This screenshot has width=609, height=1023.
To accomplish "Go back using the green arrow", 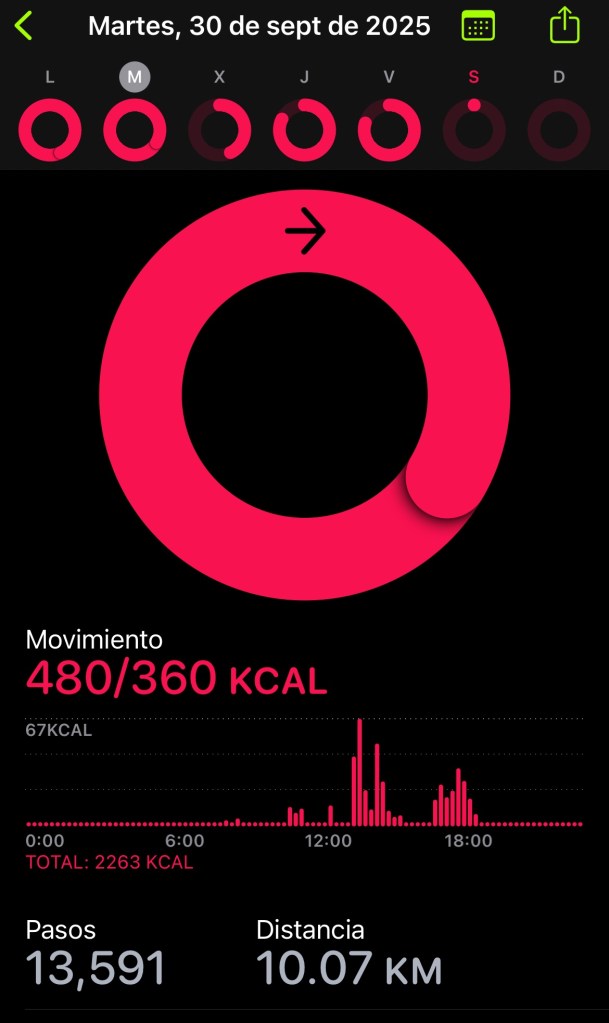I will pyautogui.click(x=24, y=26).
